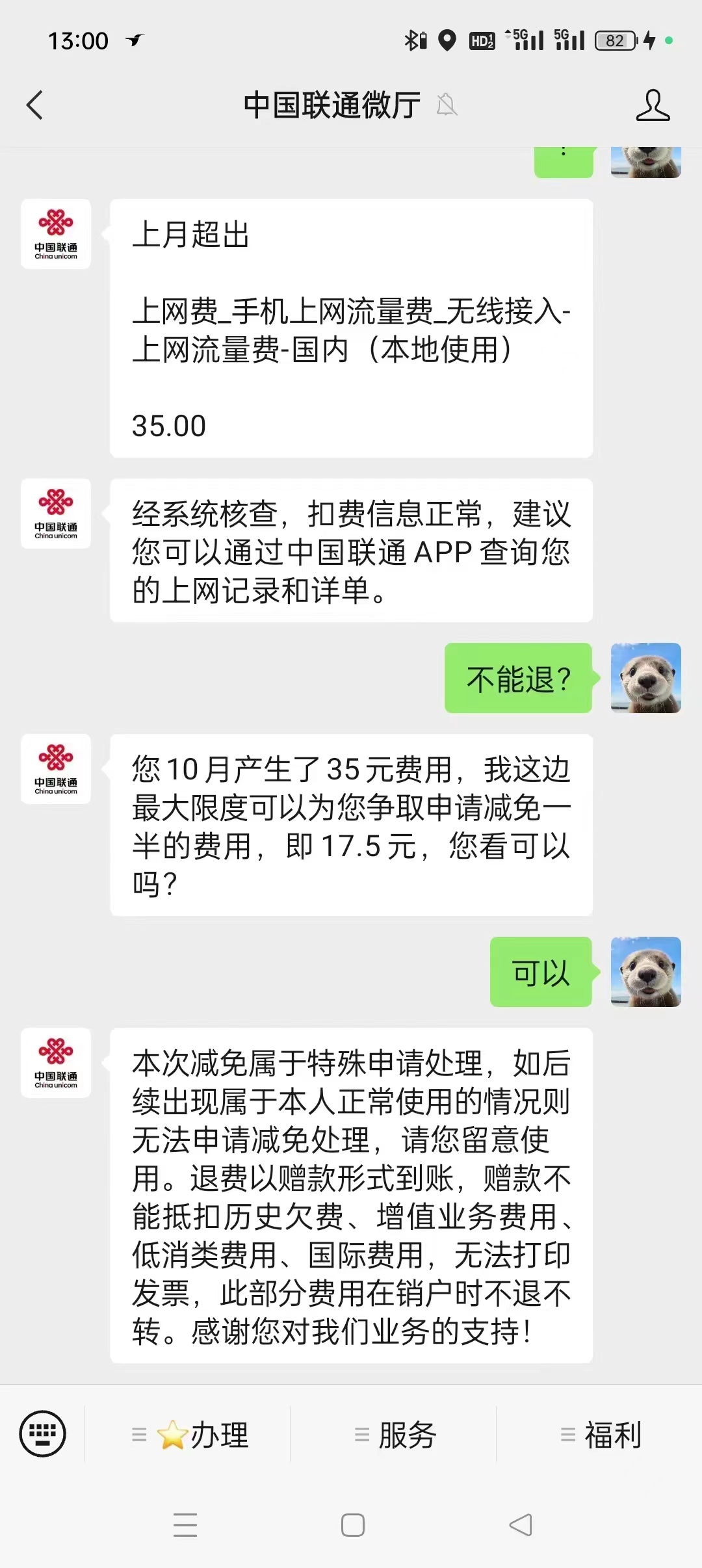702x1568 pixels.
Task: Switch to keyboard input mode
Action: point(43,1433)
